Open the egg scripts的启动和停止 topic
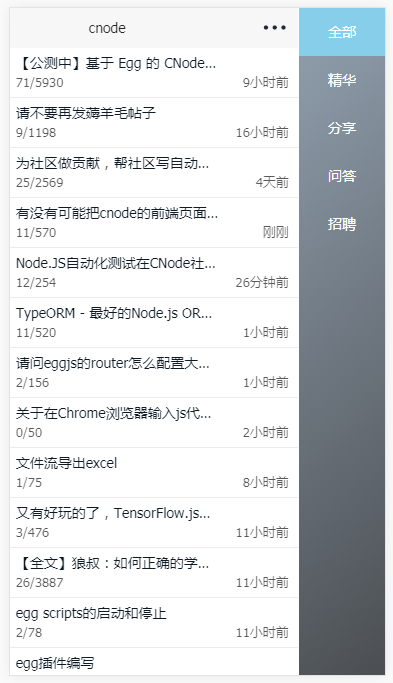The width and height of the screenshot is (393, 683). pyautogui.click(x=154, y=622)
